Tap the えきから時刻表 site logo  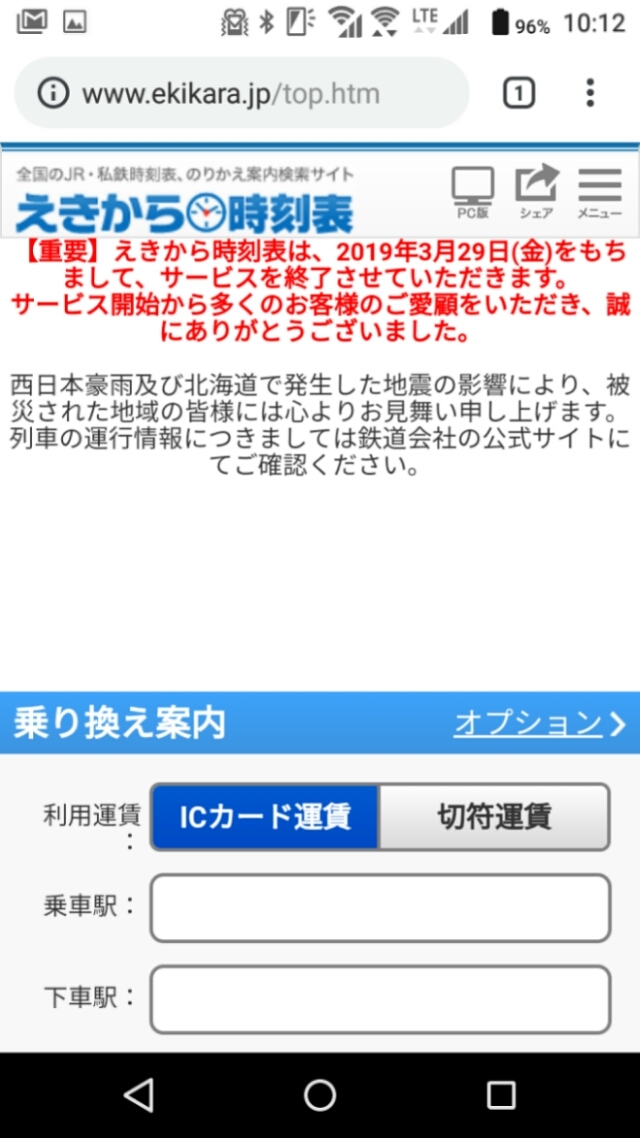point(184,212)
